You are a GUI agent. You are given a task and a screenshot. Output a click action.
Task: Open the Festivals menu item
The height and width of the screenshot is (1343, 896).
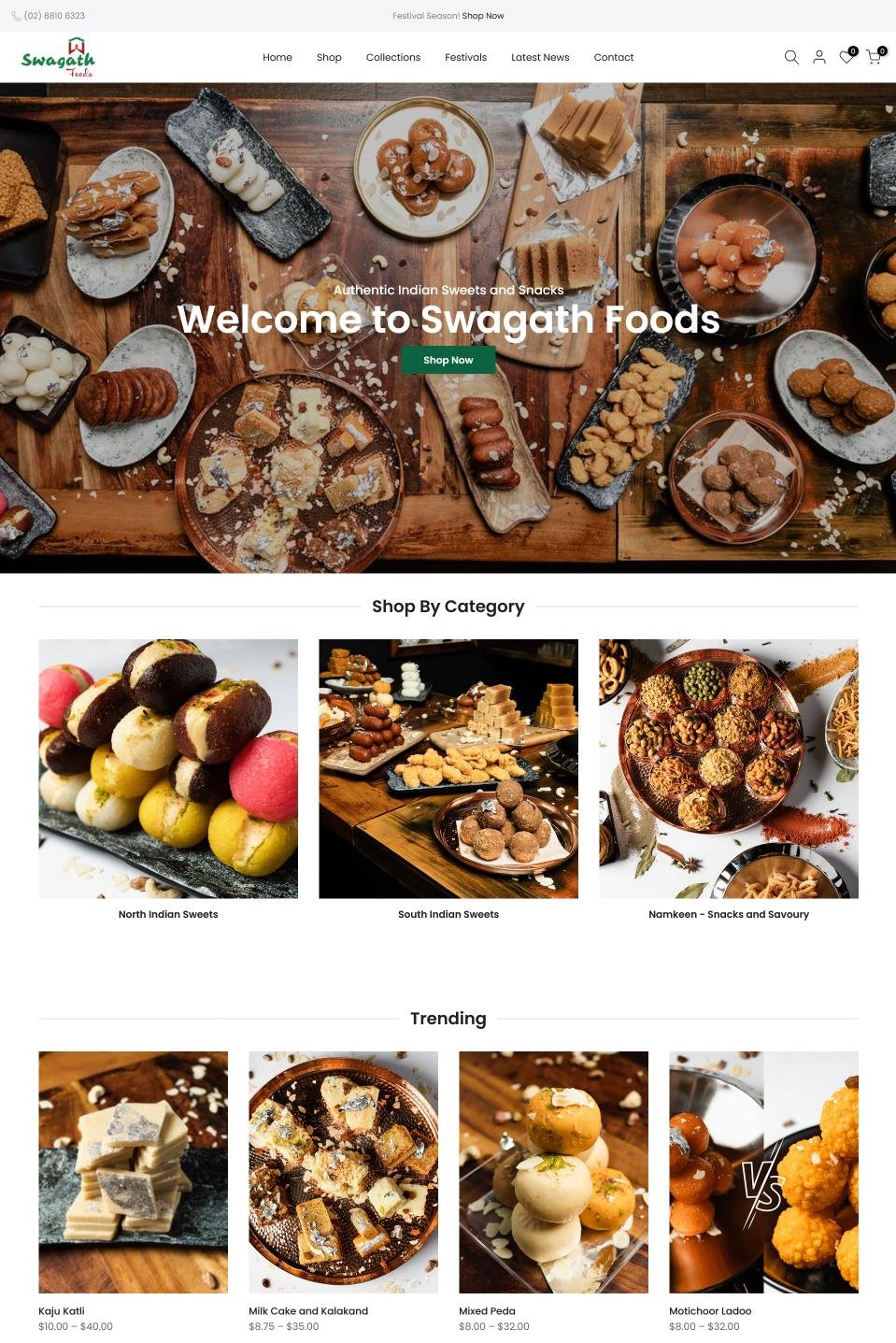pos(465,57)
